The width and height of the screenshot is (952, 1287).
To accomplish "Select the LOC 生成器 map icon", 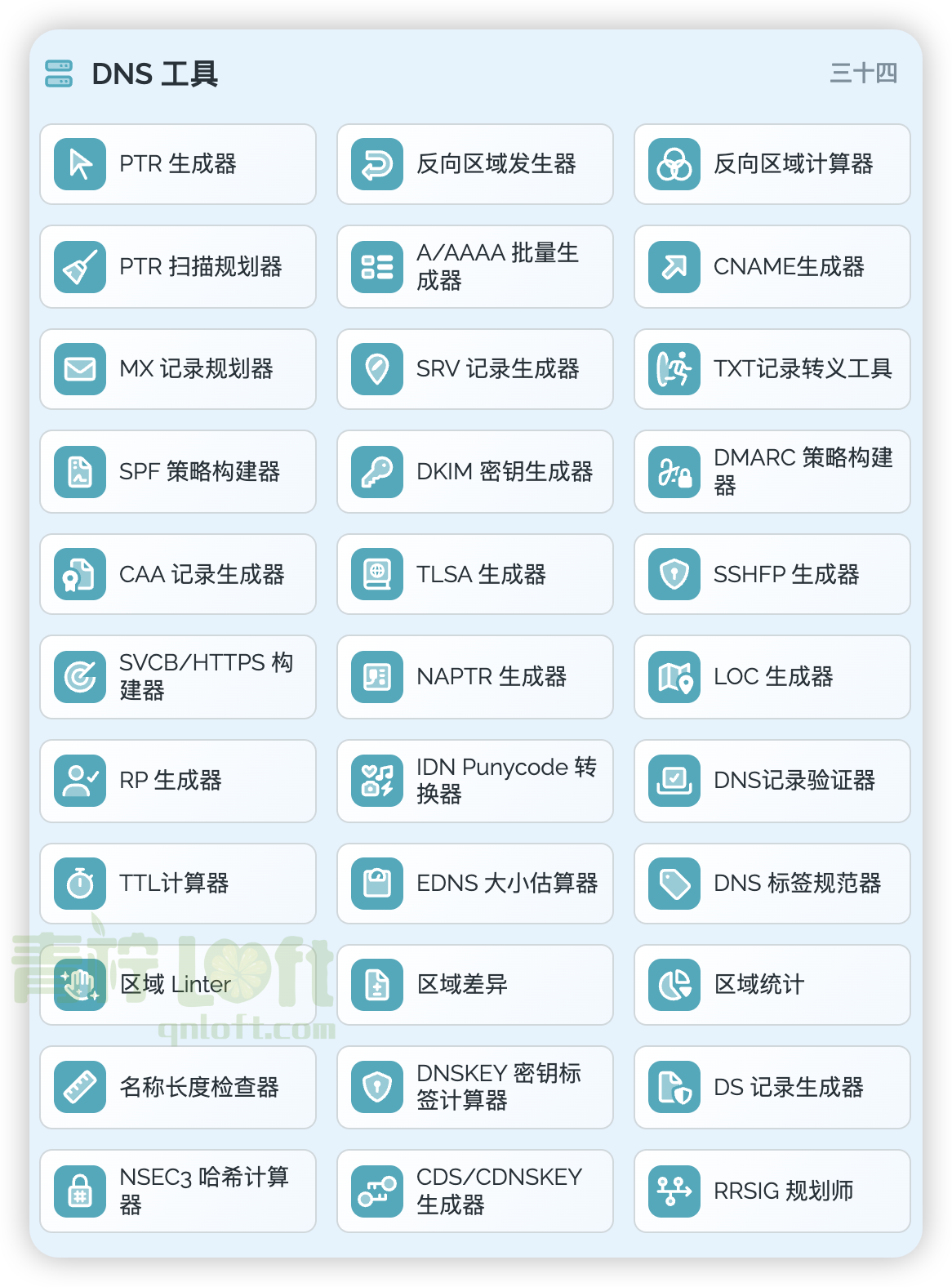I will click(673, 677).
